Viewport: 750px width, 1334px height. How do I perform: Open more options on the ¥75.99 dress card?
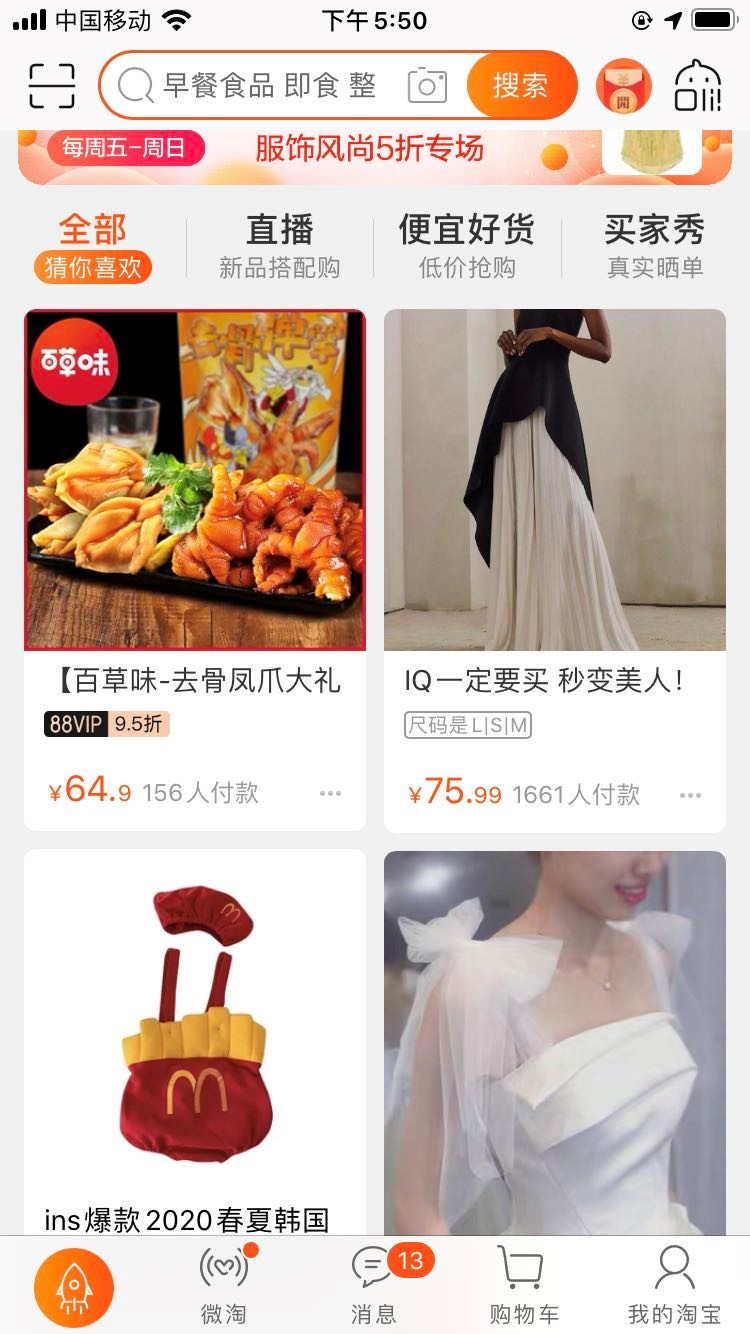[x=691, y=796]
